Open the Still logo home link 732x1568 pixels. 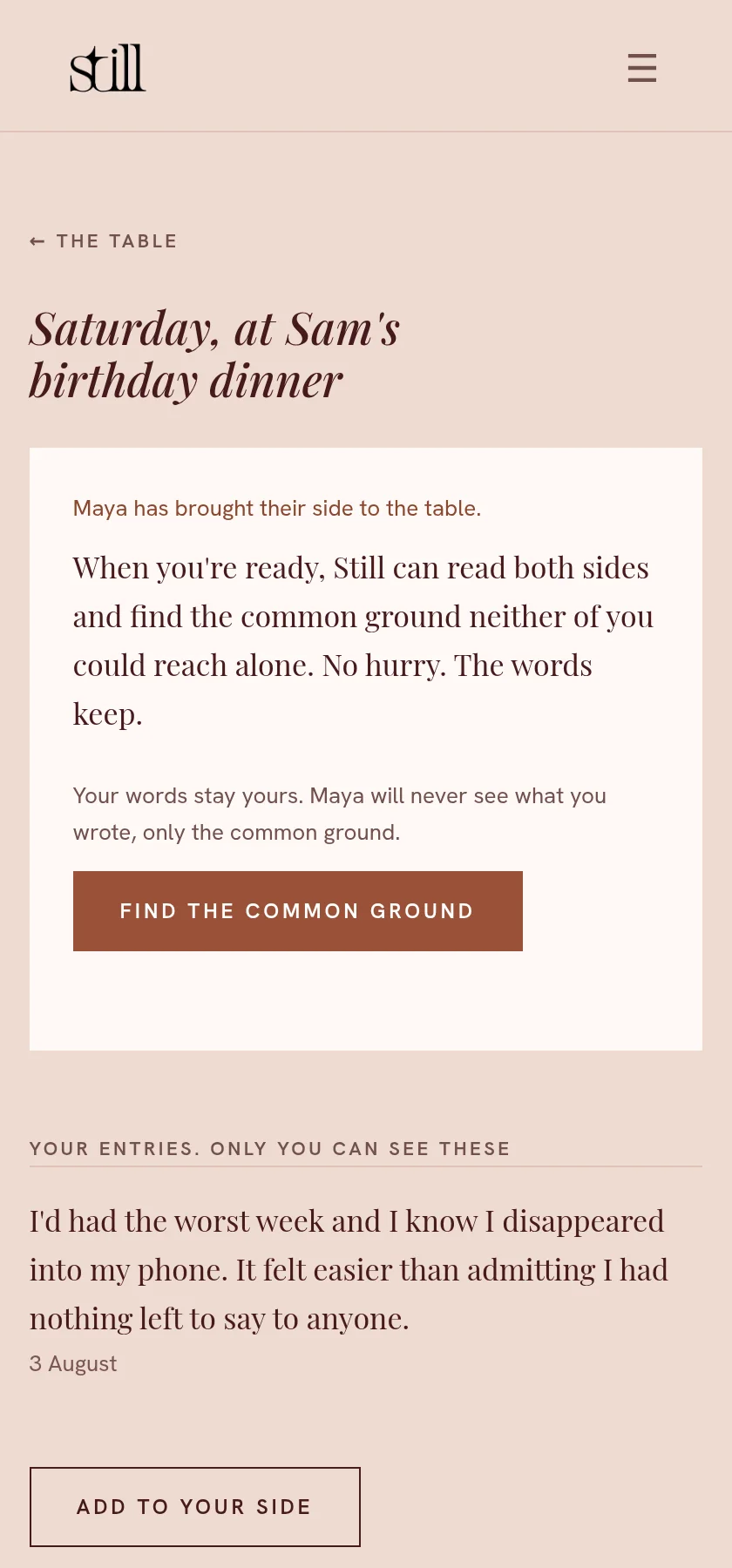[108, 68]
